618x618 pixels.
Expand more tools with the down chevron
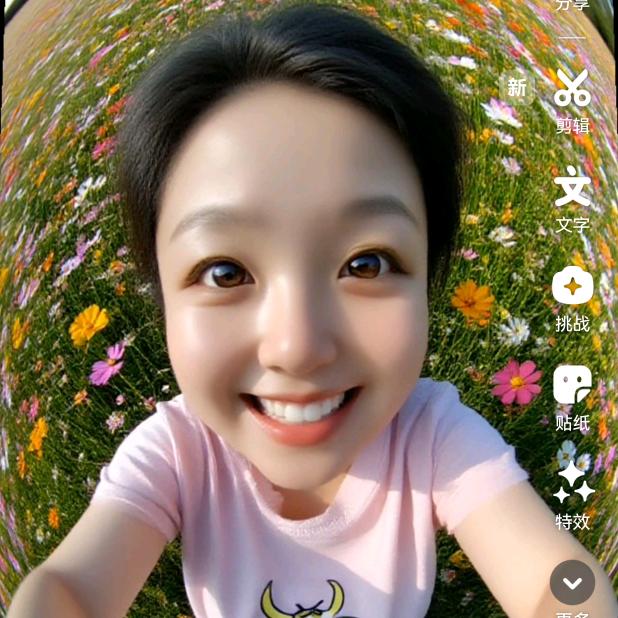tap(572, 582)
